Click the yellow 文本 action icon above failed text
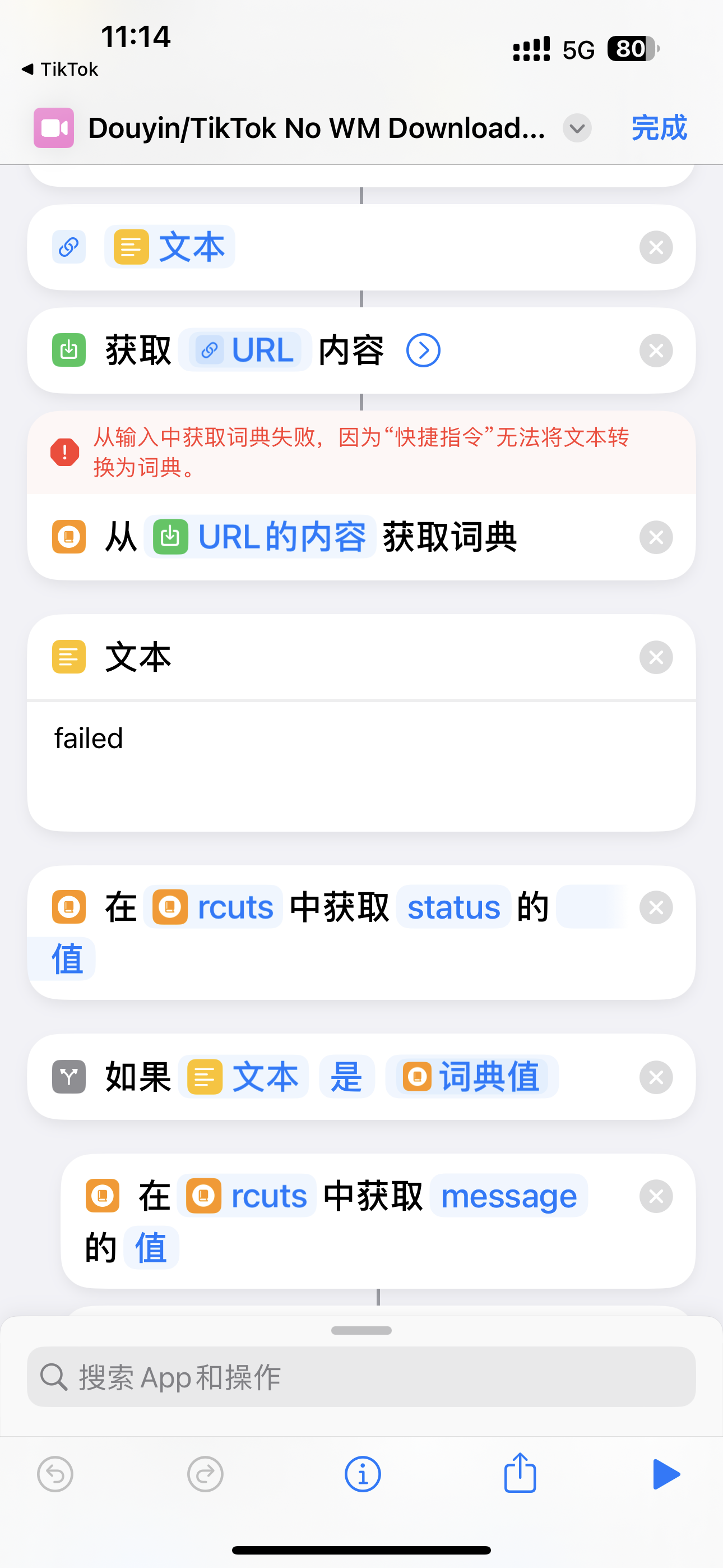Image resolution: width=723 pixels, height=1568 pixels. click(69, 656)
